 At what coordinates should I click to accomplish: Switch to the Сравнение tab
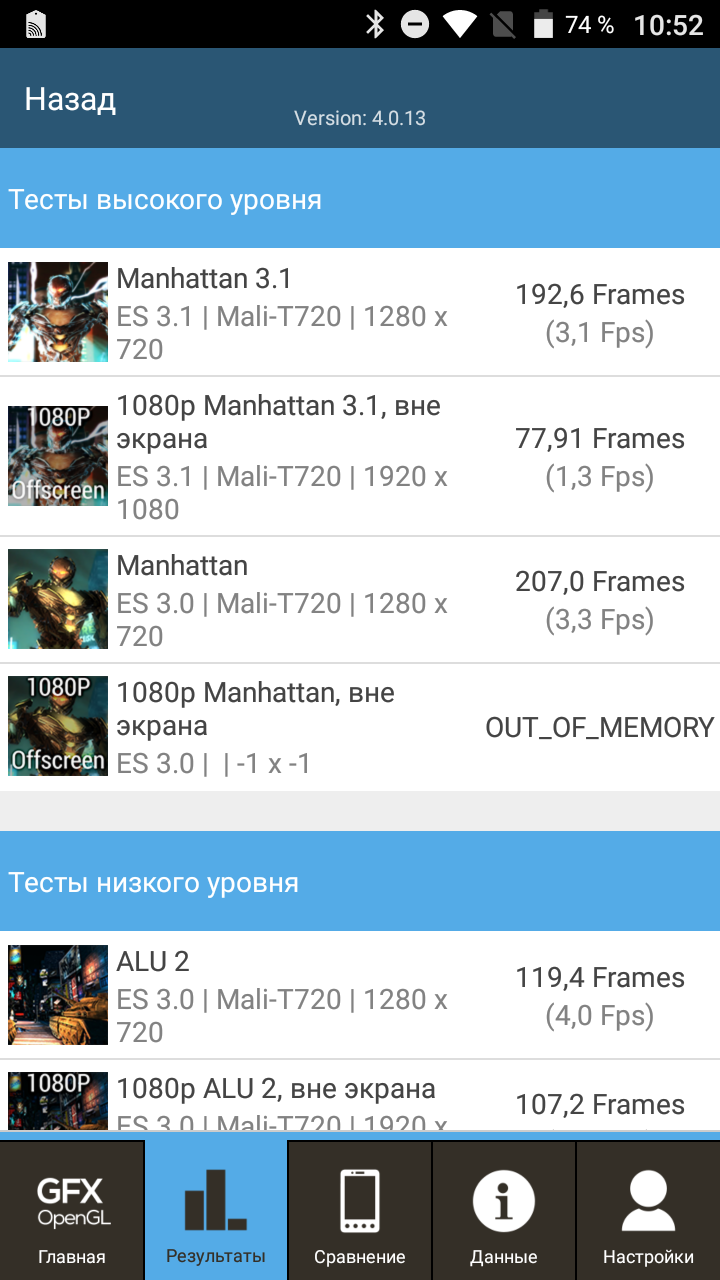tap(360, 1210)
